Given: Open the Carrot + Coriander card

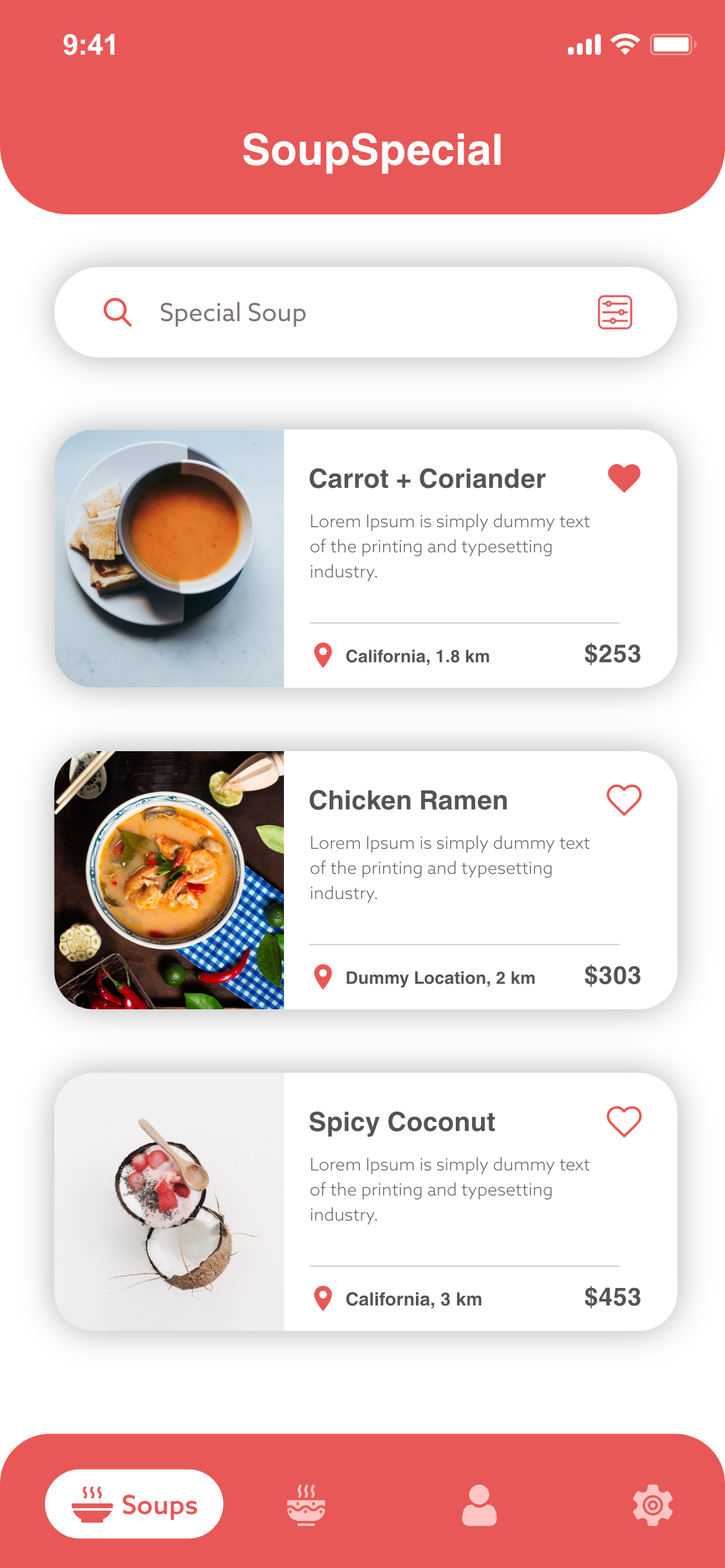Looking at the screenshot, I should 428,479.
